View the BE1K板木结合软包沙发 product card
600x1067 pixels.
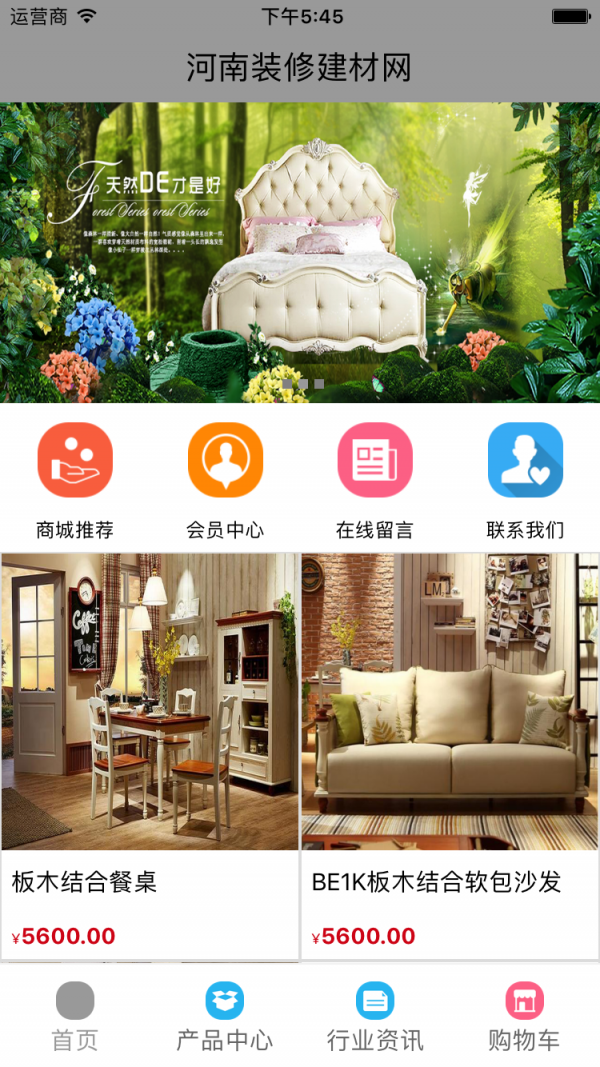point(450,755)
